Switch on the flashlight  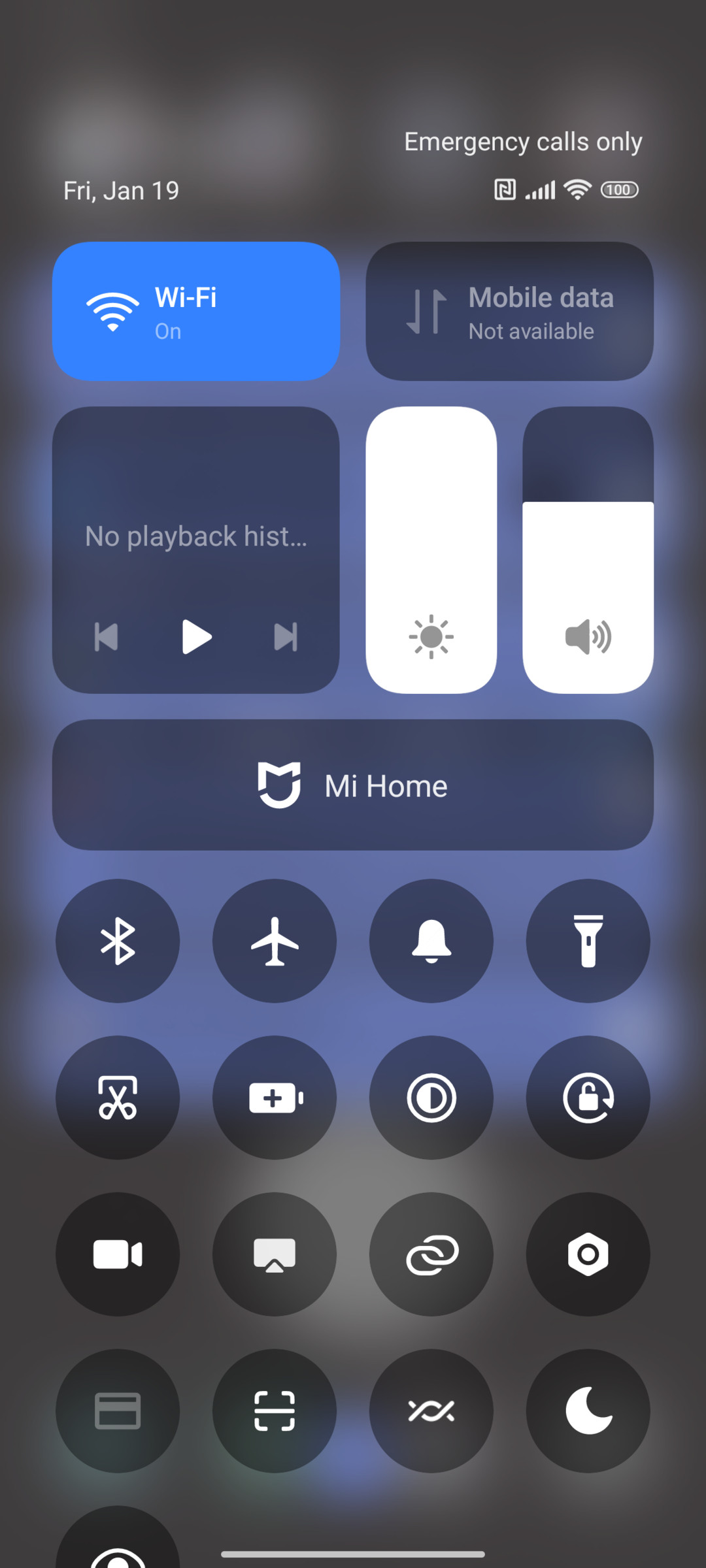(588, 941)
